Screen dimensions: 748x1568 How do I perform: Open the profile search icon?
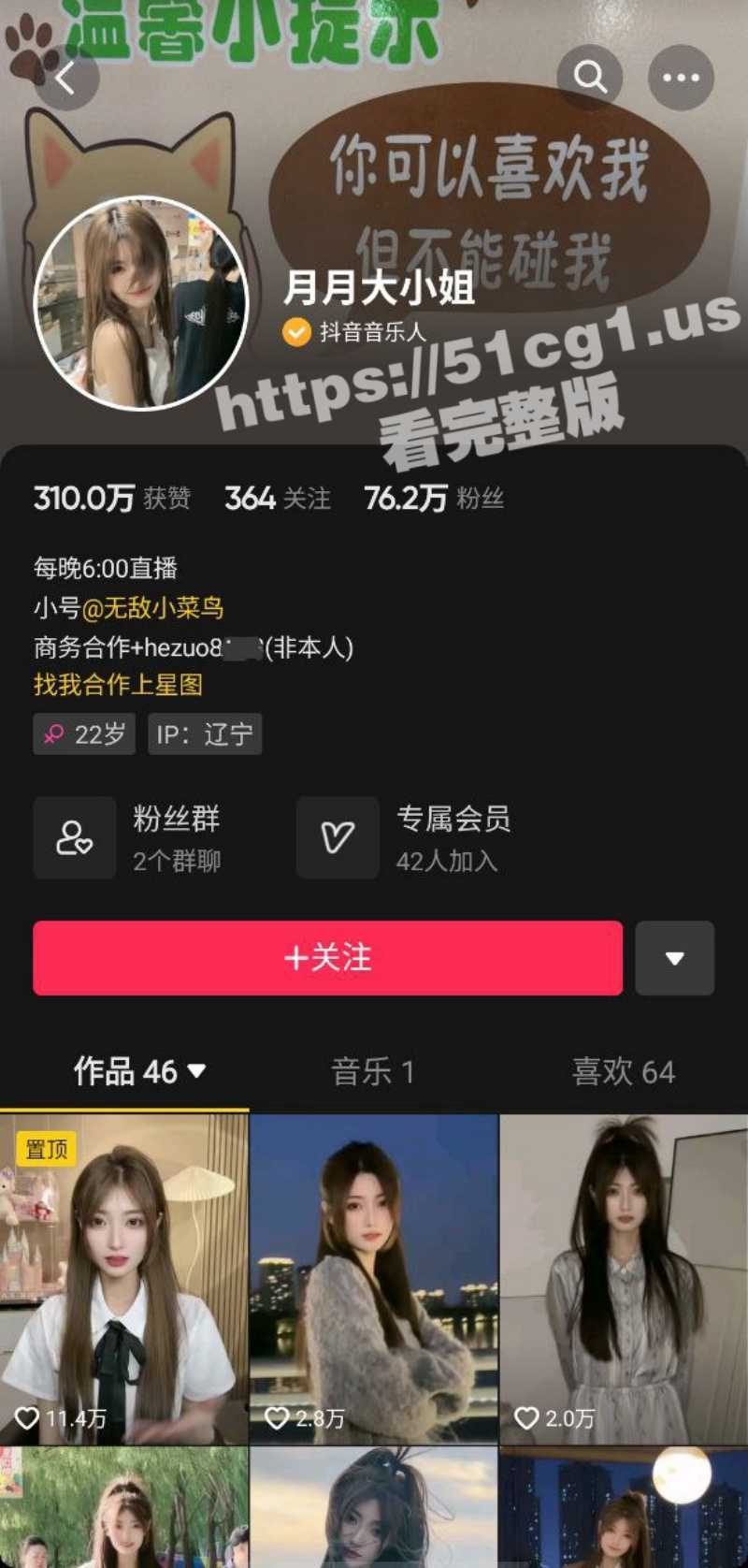(x=589, y=77)
